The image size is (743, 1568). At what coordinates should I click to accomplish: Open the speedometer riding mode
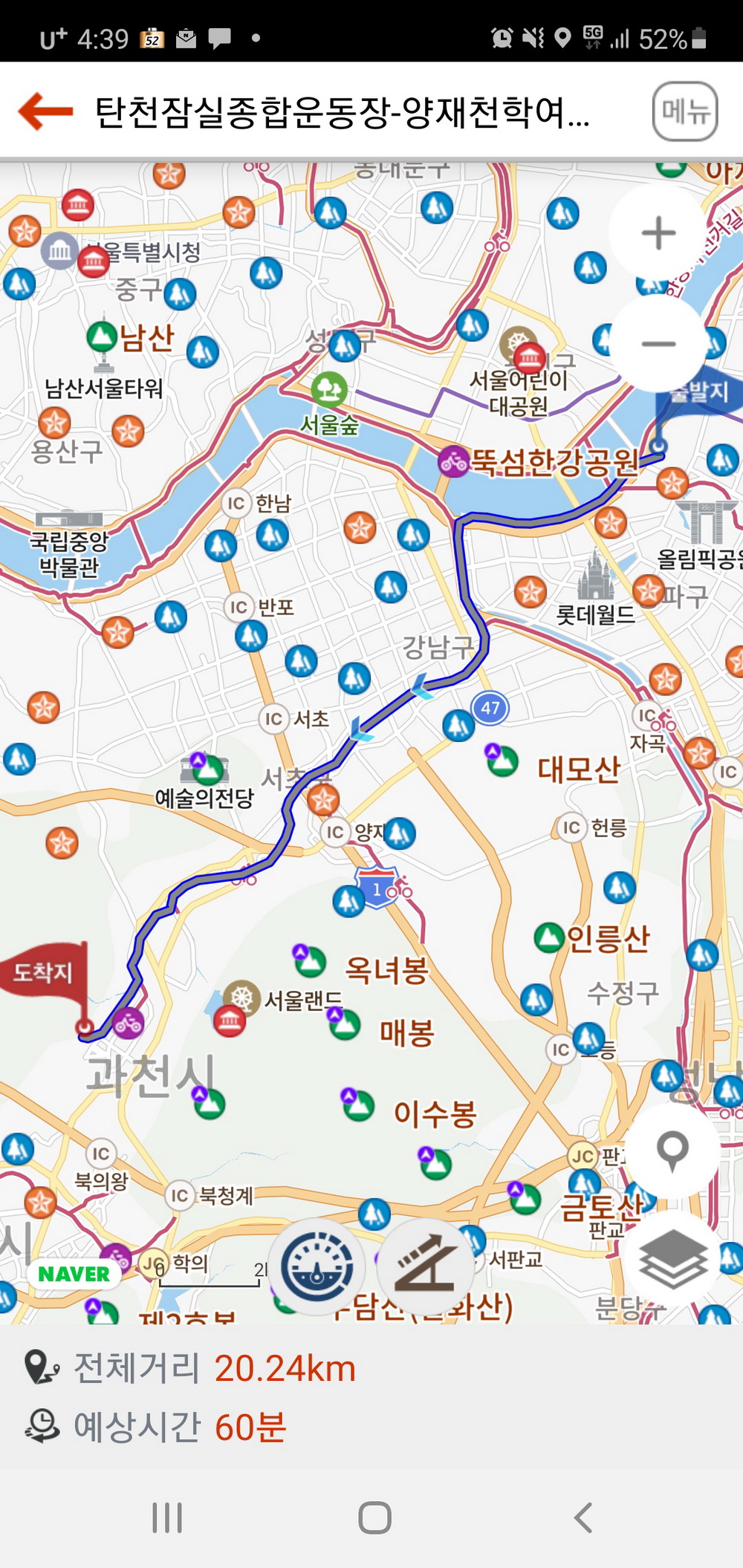318,1266
